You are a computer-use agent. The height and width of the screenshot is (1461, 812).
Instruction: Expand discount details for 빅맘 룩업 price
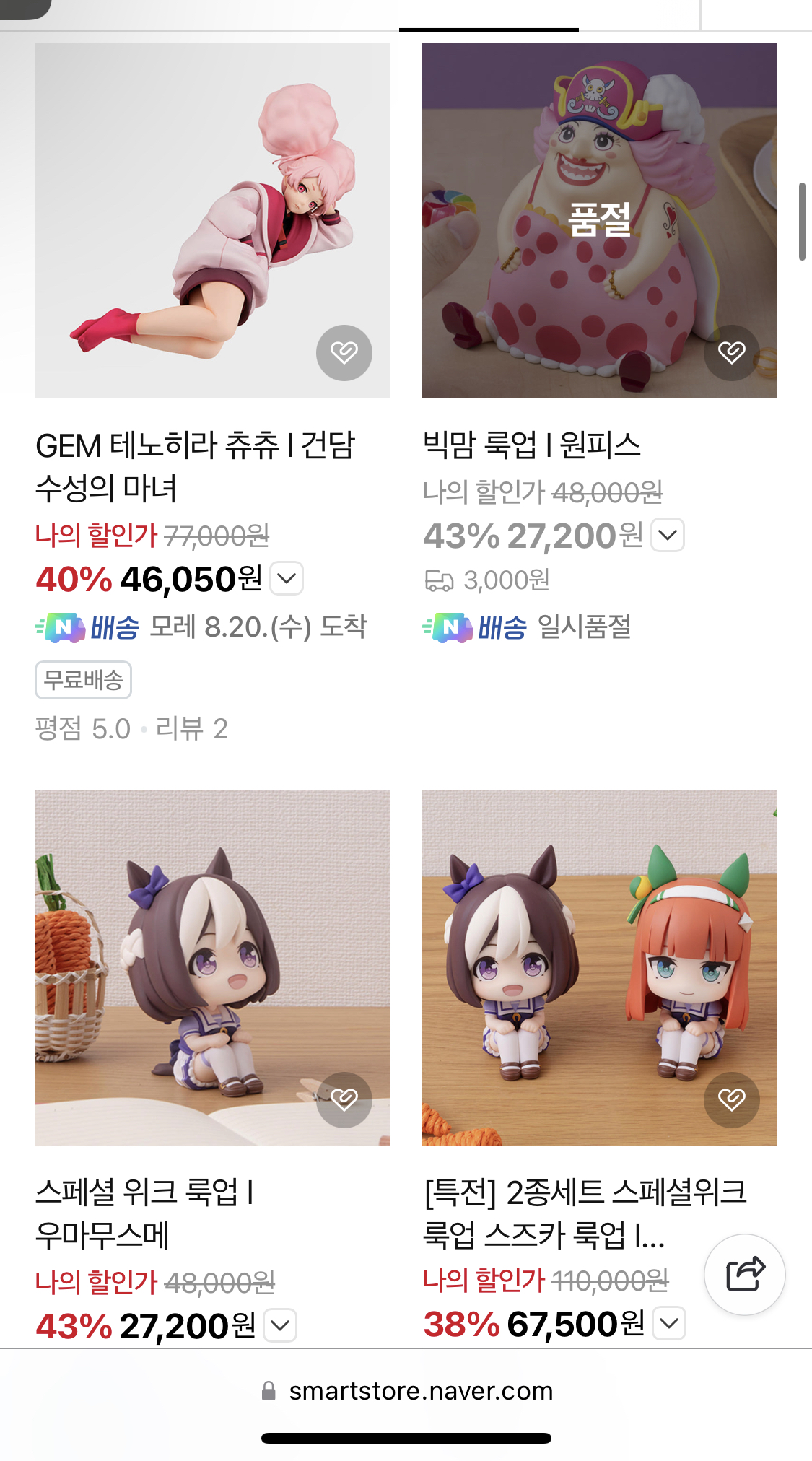668,536
